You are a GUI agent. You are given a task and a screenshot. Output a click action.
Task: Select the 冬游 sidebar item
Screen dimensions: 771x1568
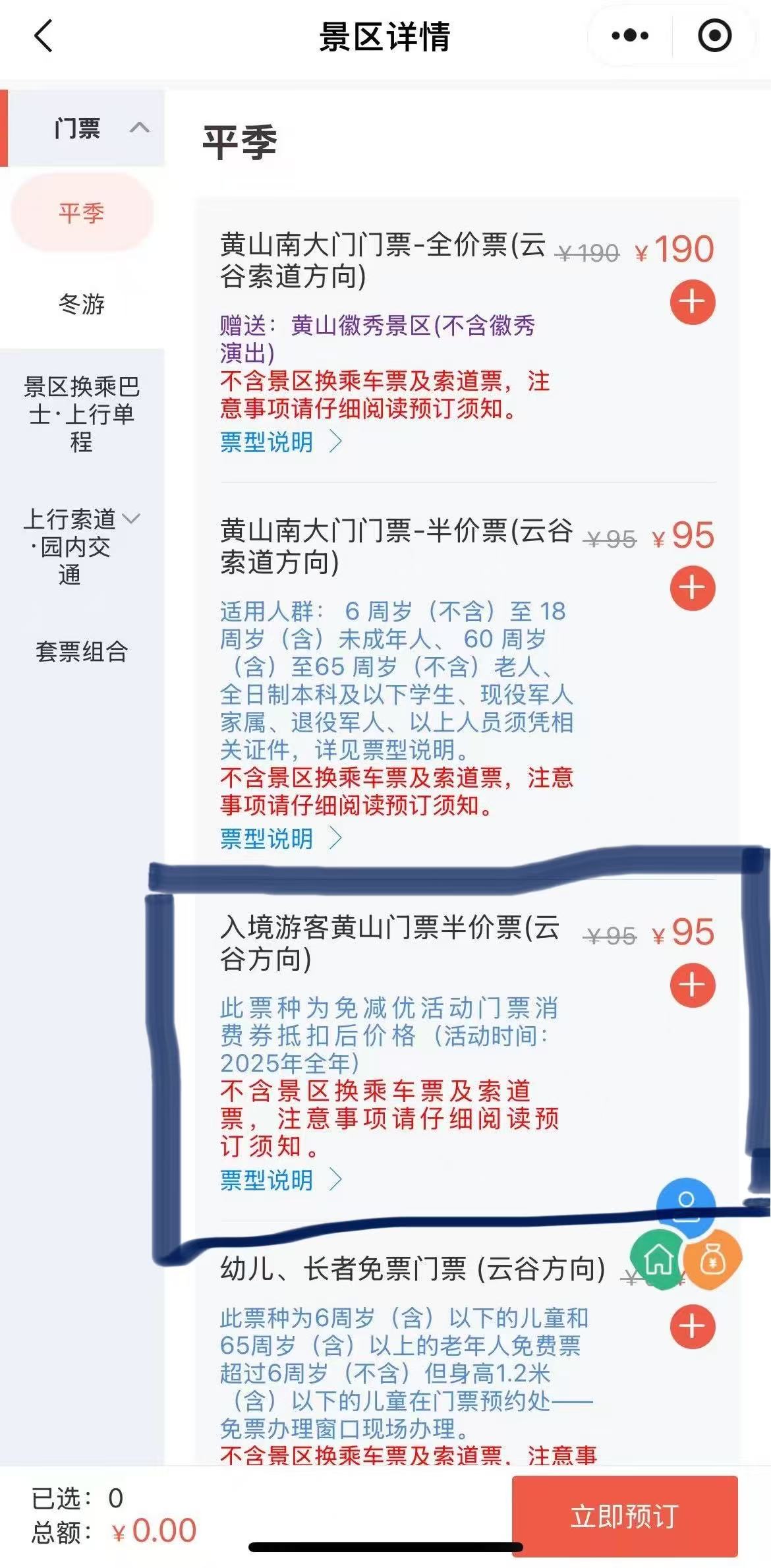[82, 304]
